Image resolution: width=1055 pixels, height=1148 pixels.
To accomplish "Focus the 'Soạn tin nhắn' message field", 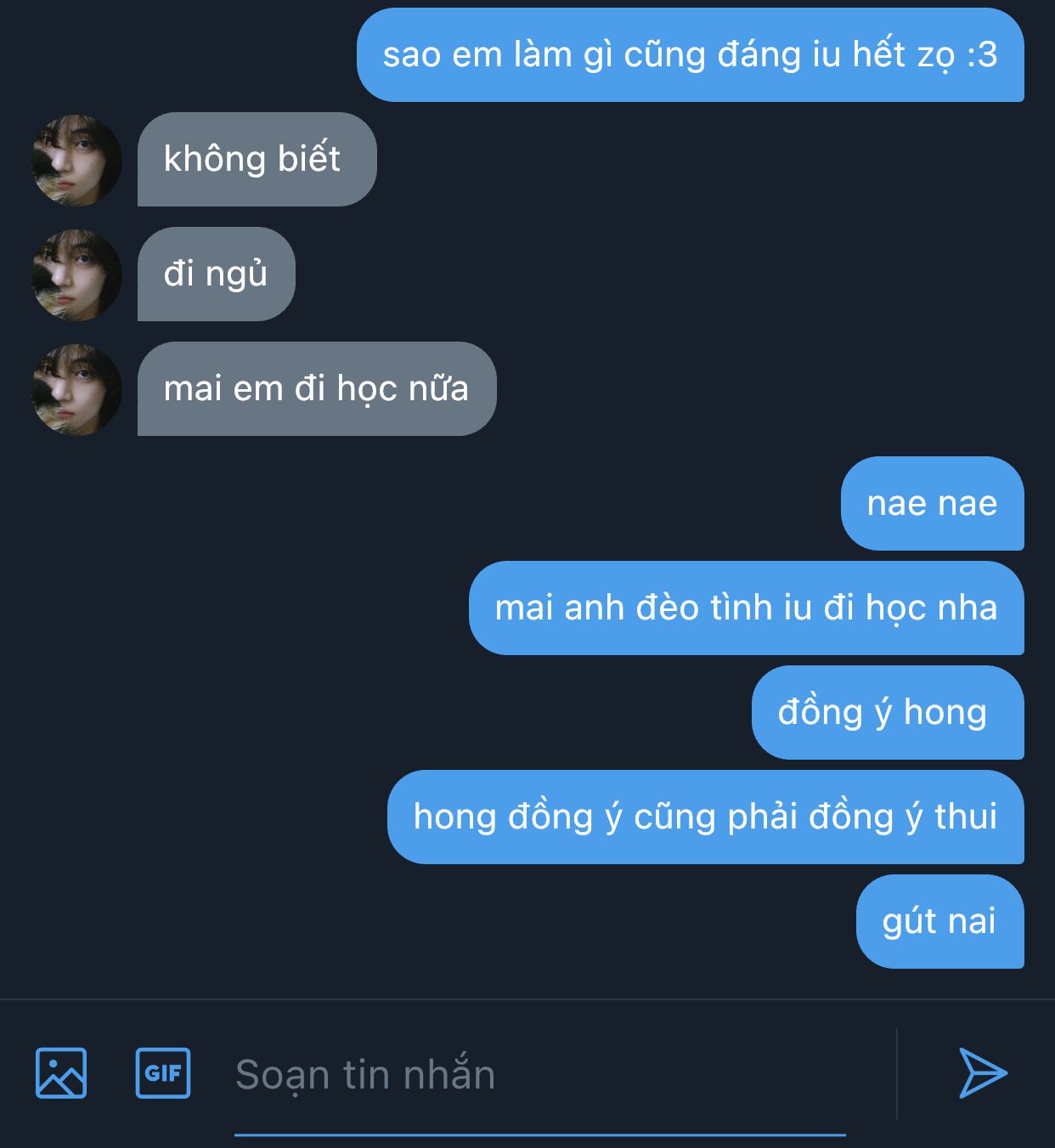I will (539, 1075).
